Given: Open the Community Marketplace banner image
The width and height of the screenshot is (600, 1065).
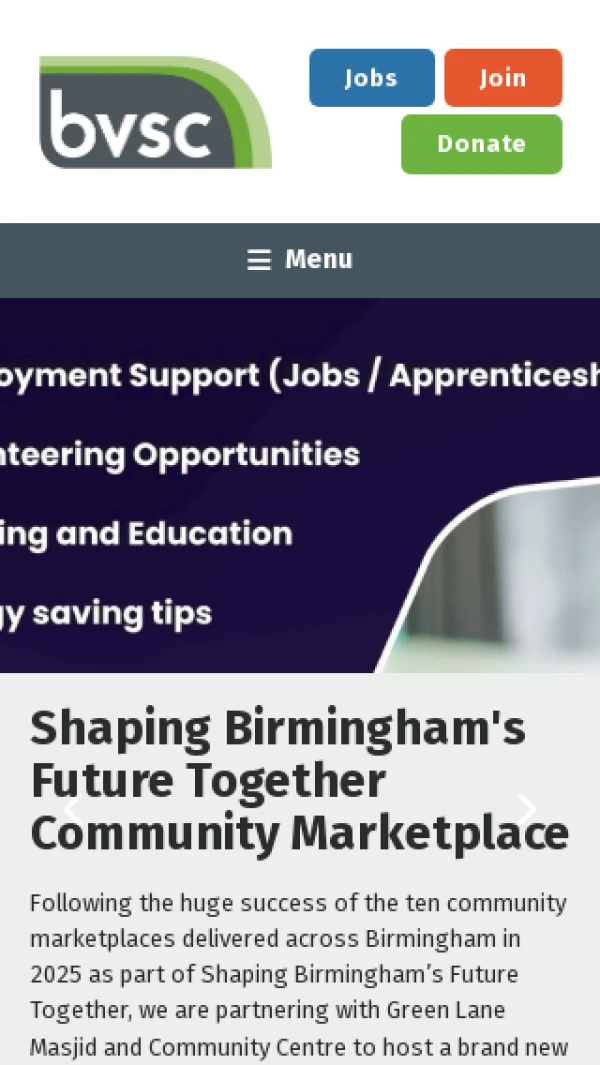Looking at the screenshot, I should [300, 485].
